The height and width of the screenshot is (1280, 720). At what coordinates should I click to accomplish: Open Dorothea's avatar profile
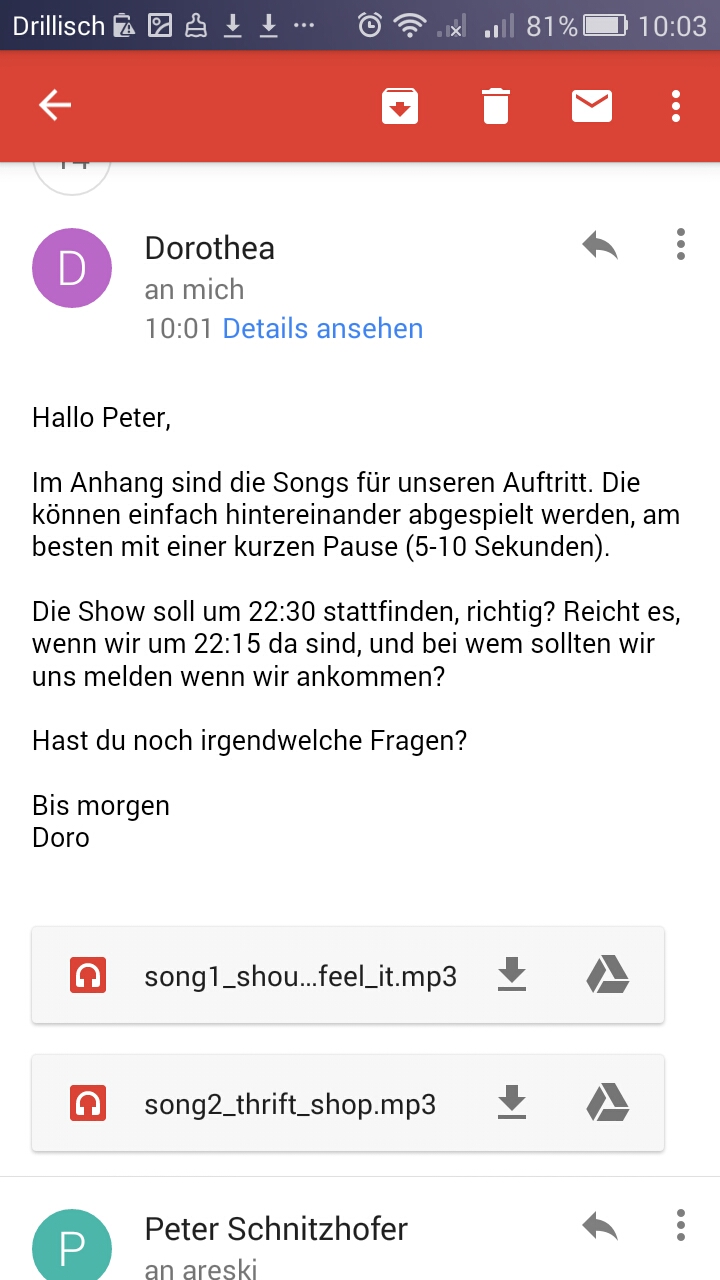coord(72,268)
